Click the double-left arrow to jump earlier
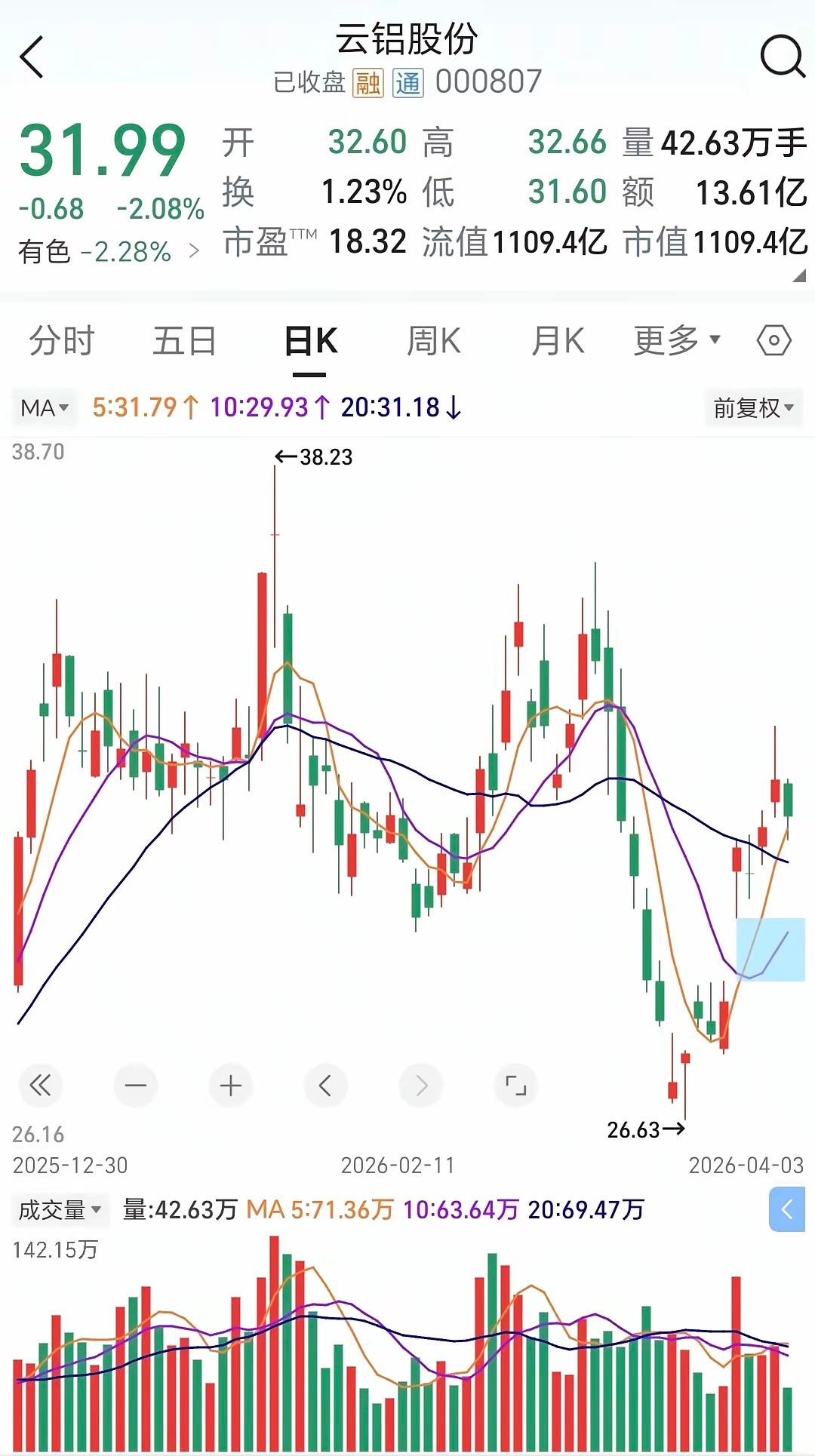815x1456 pixels. tap(42, 1086)
